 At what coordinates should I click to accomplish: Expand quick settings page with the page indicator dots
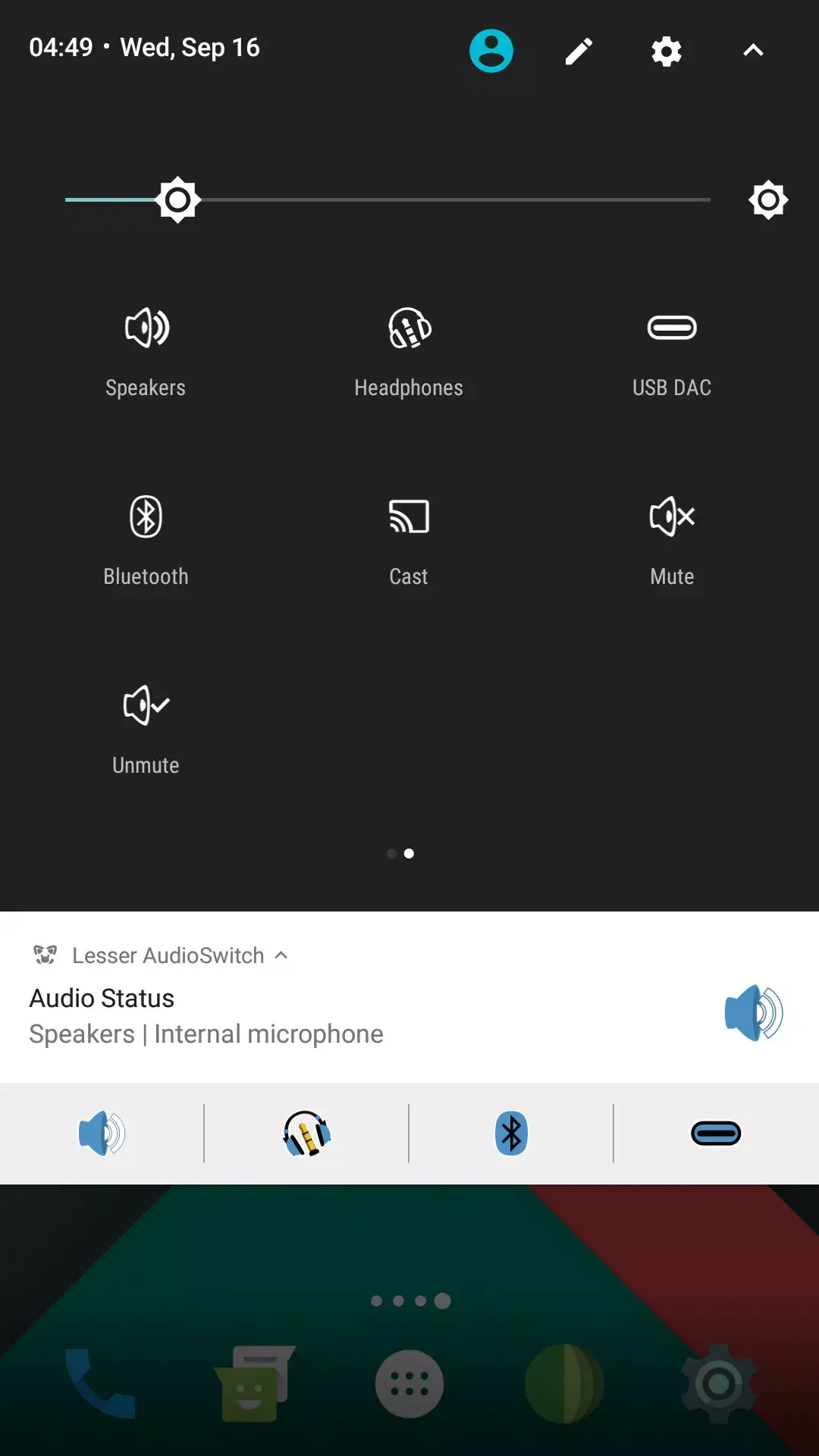[x=401, y=853]
